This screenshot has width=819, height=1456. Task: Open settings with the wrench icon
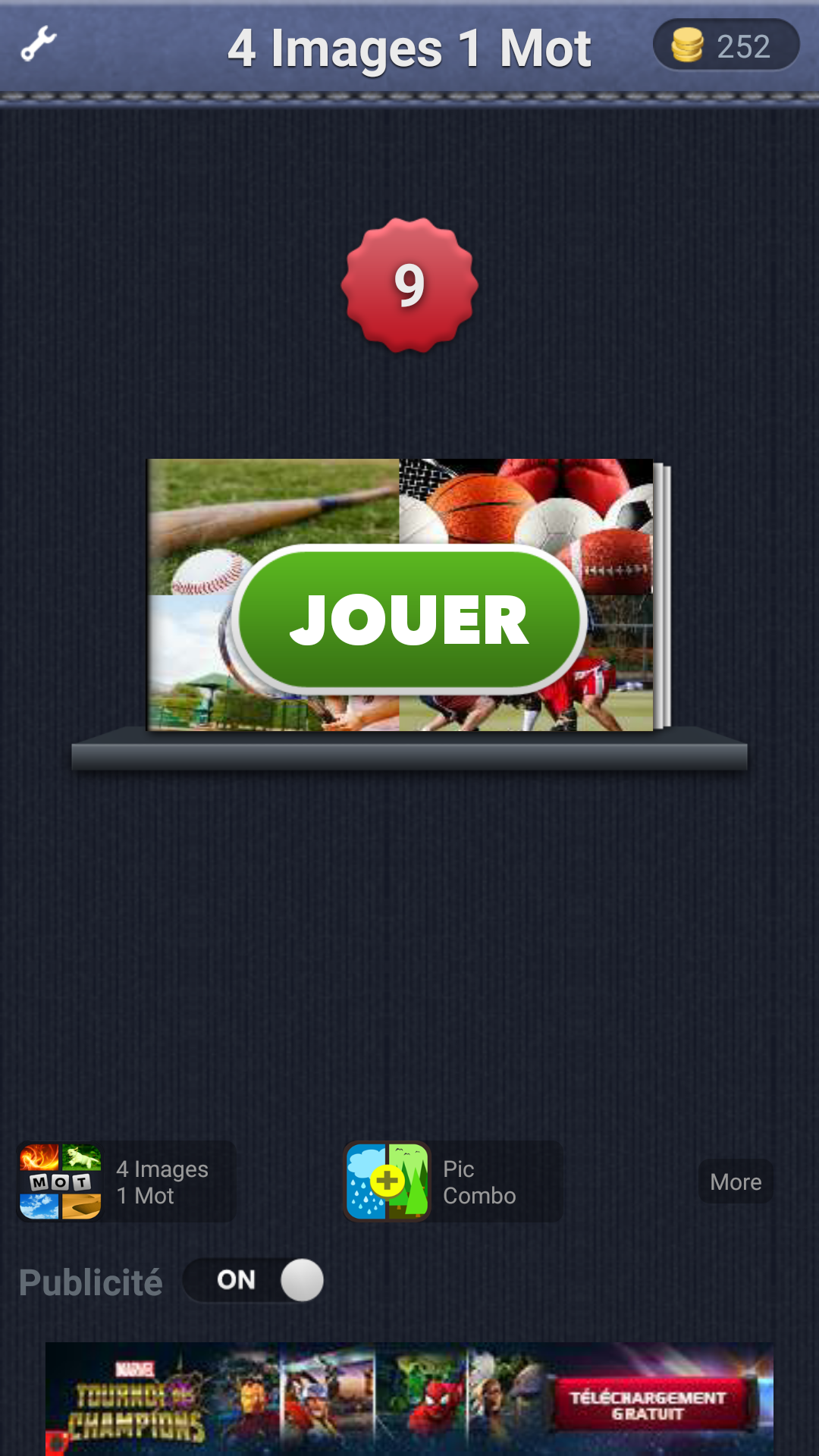[x=39, y=43]
